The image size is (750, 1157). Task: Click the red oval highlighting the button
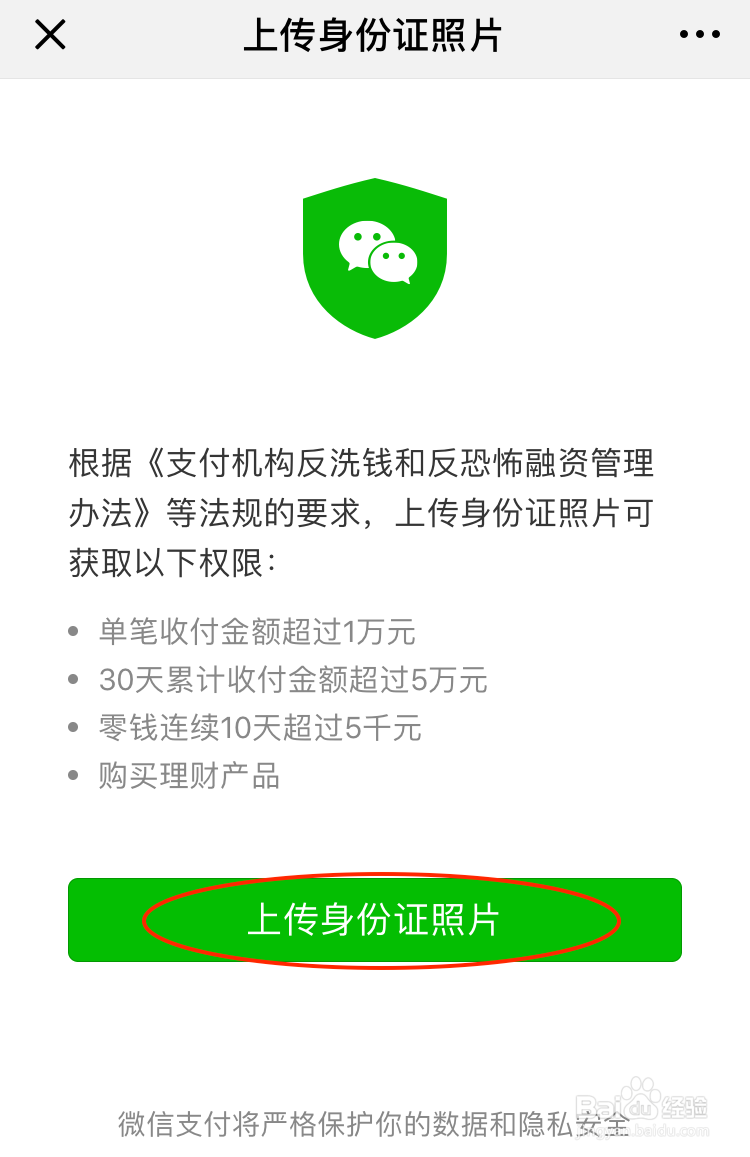pyautogui.click(x=375, y=920)
